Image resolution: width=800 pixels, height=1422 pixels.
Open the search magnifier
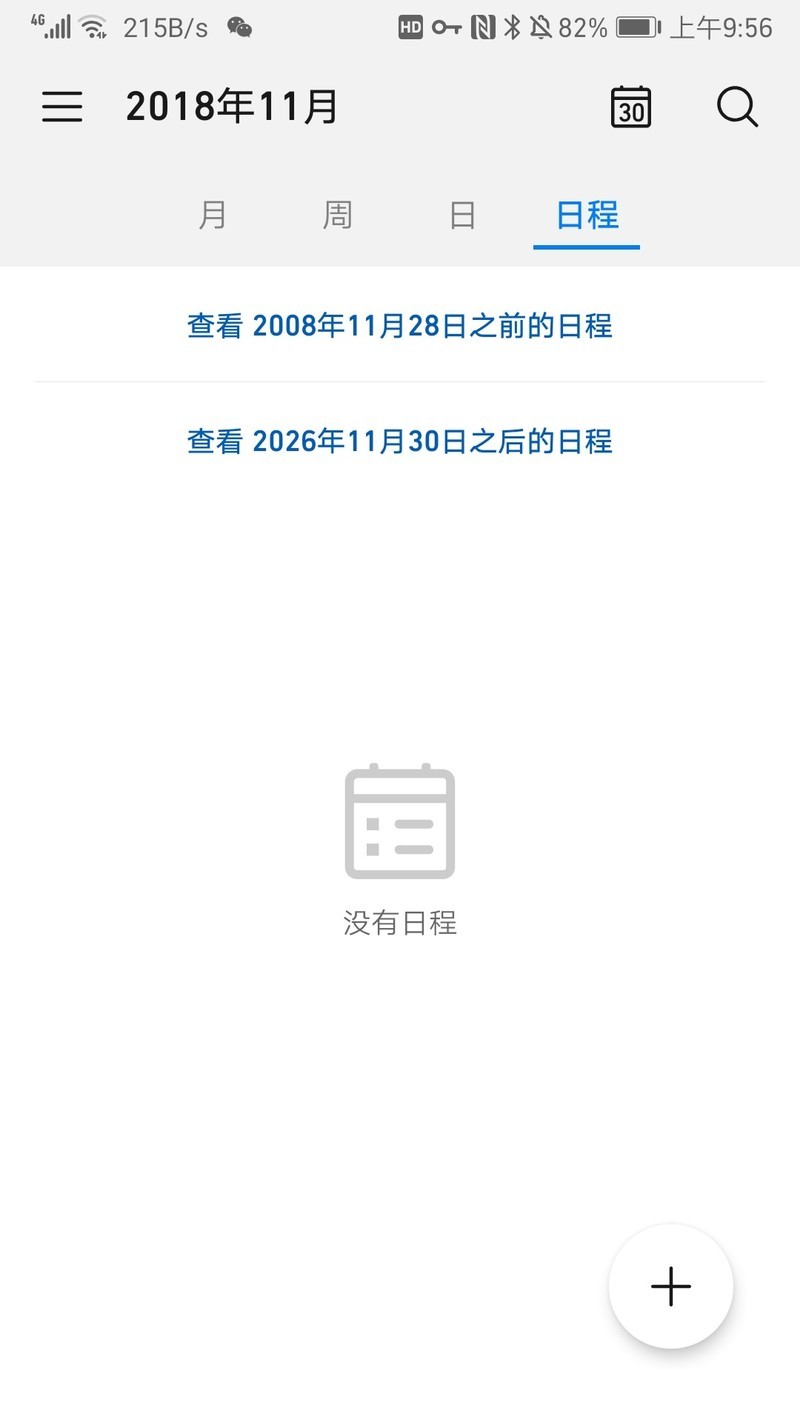pyautogui.click(x=737, y=107)
